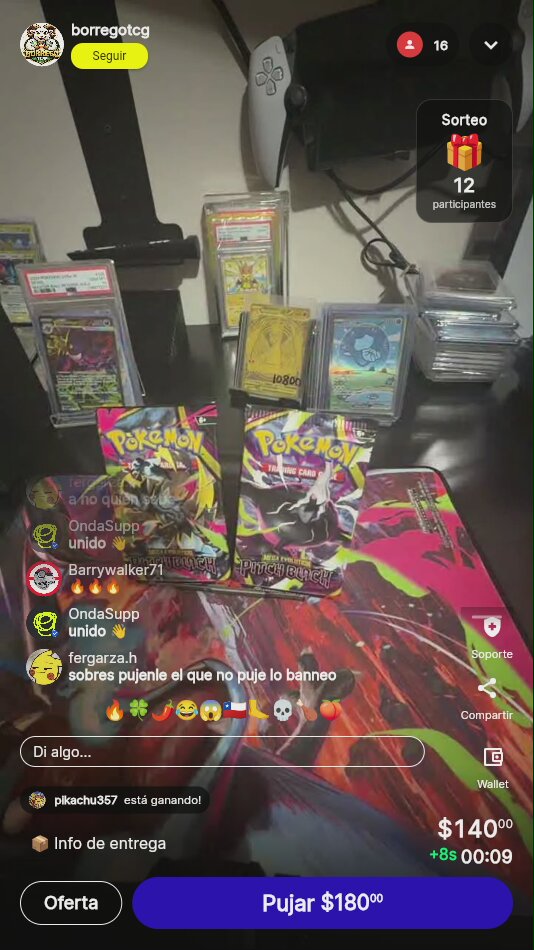Open borregotcg's profile avatar
The height and width of the screenshot is (950, 534).
[42, 44]
